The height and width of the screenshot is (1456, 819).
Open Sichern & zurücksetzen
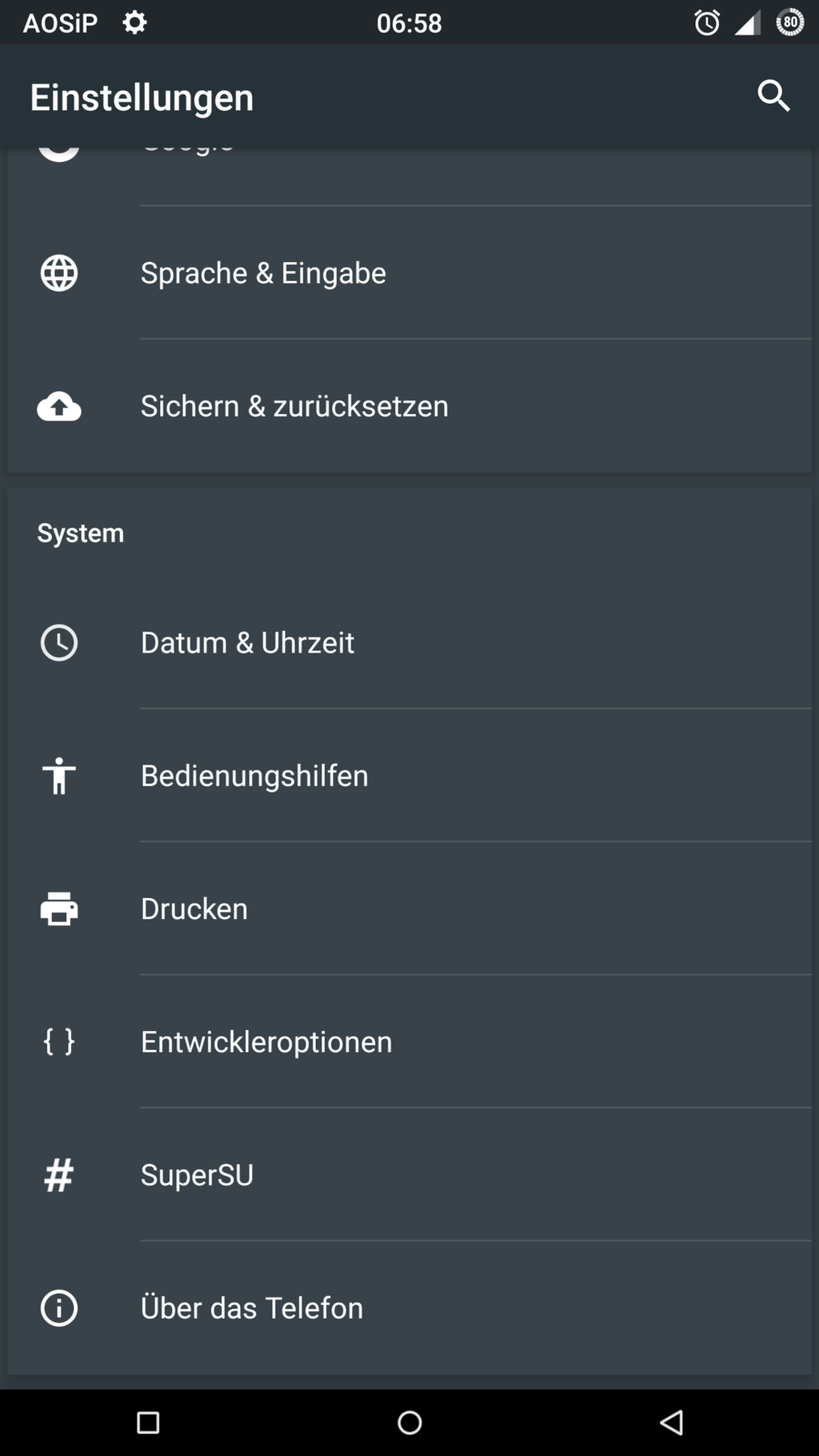[294, 406]
